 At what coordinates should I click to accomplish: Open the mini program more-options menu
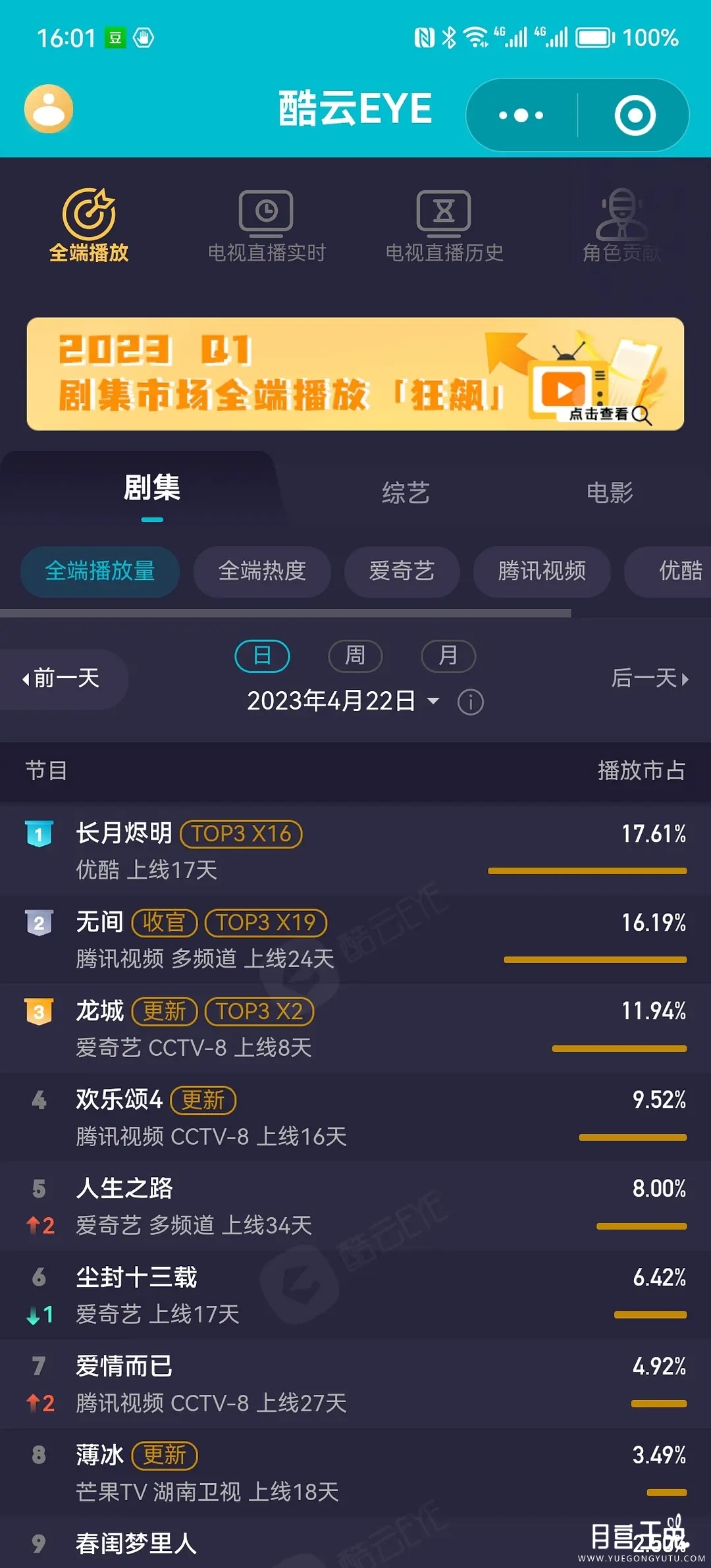click(521, 115)
